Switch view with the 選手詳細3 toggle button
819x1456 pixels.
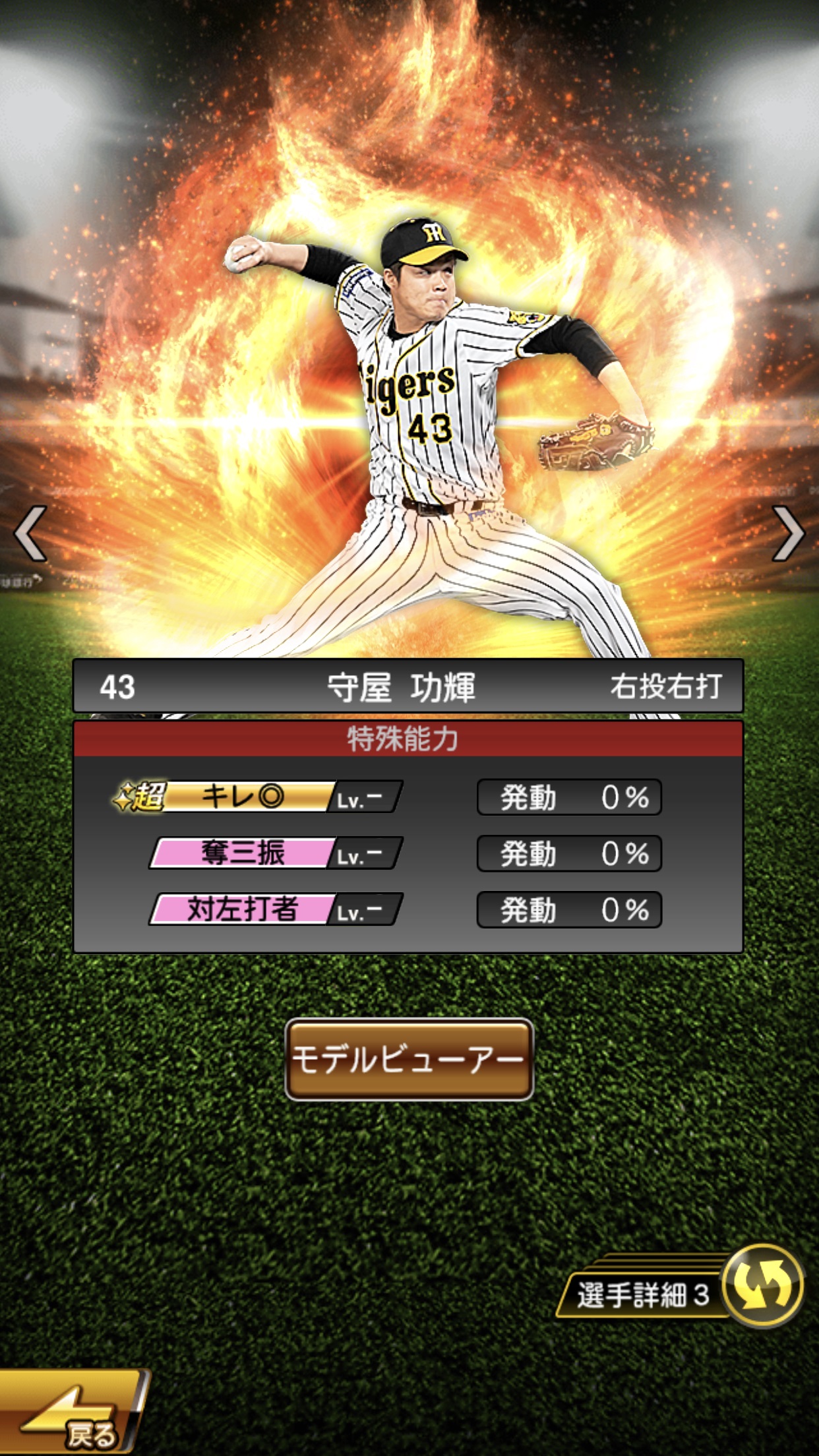point(762,1285)
